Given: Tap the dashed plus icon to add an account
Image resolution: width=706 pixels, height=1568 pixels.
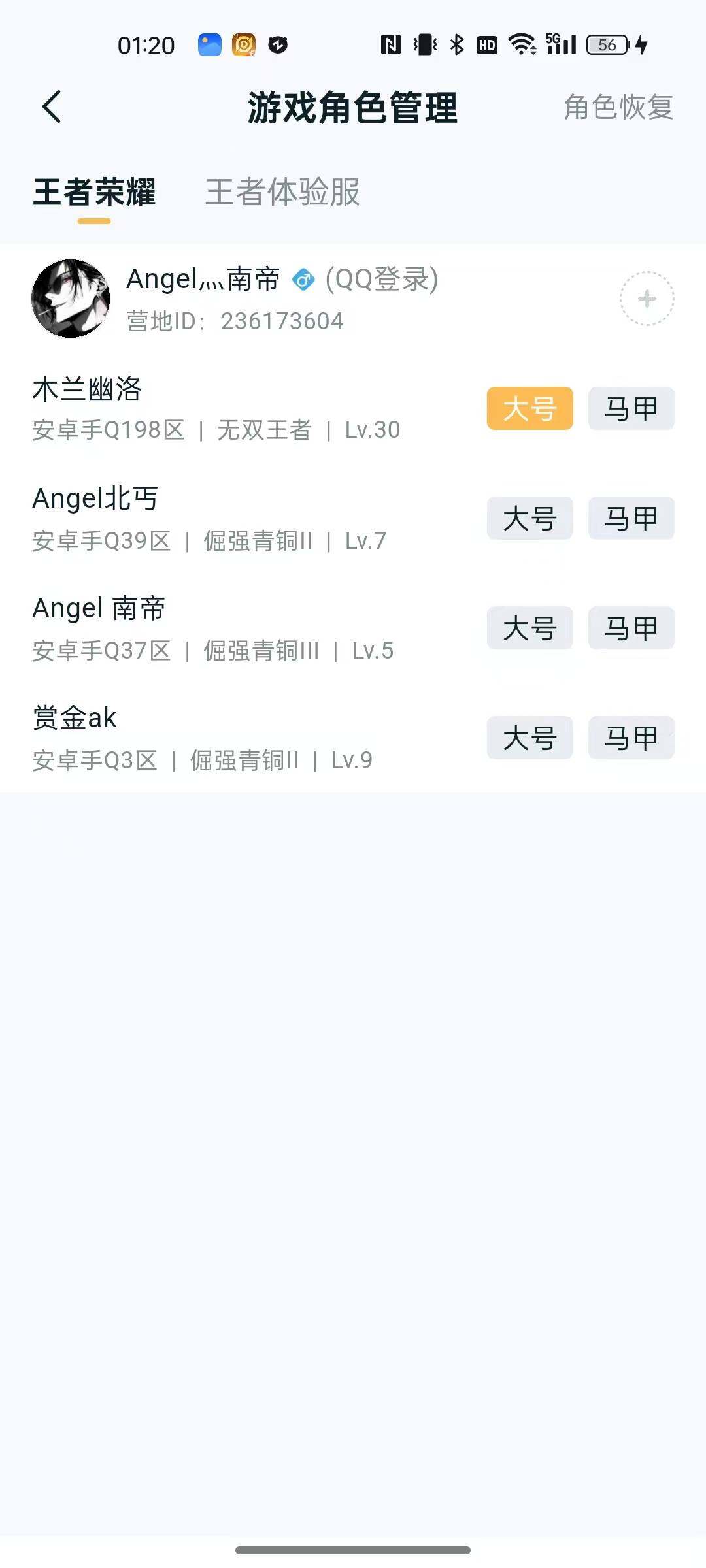Looking at the screenshot, I should pos(646,297).
